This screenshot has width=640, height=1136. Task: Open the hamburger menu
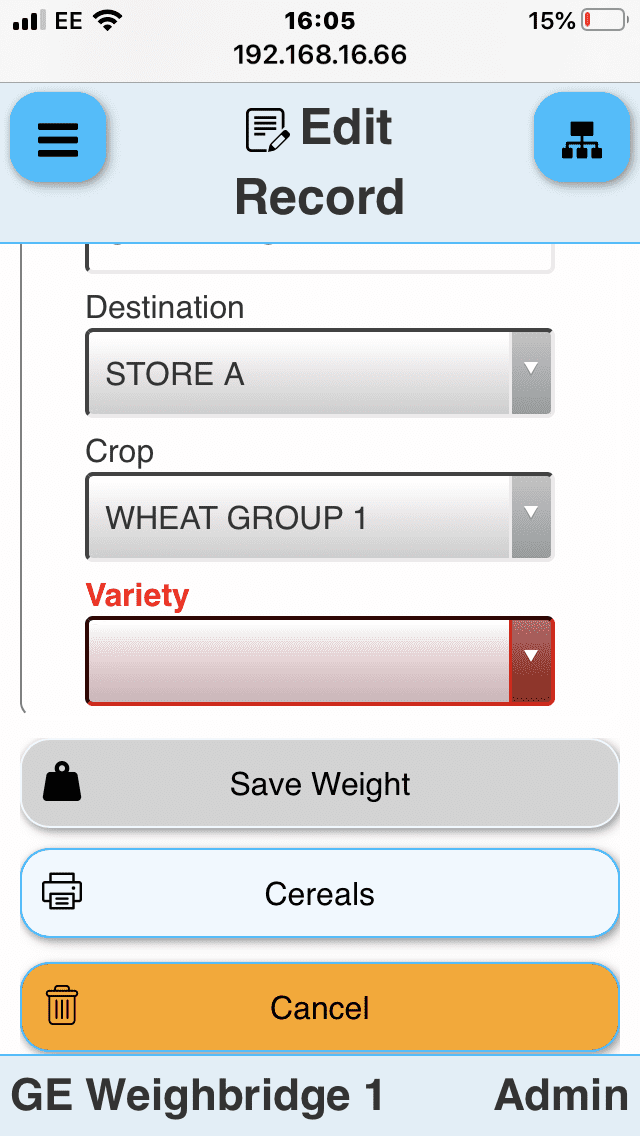(58, 137)
